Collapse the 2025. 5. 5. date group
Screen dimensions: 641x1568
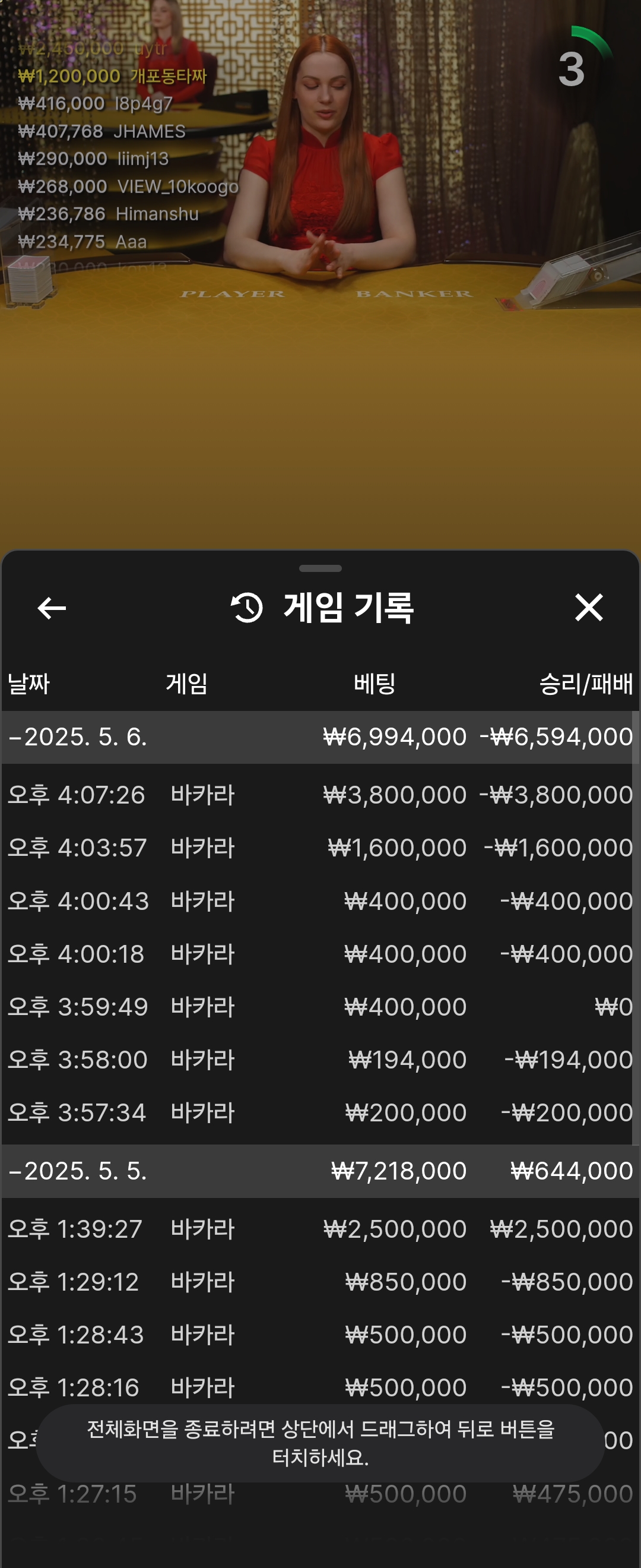[77, 1171]
